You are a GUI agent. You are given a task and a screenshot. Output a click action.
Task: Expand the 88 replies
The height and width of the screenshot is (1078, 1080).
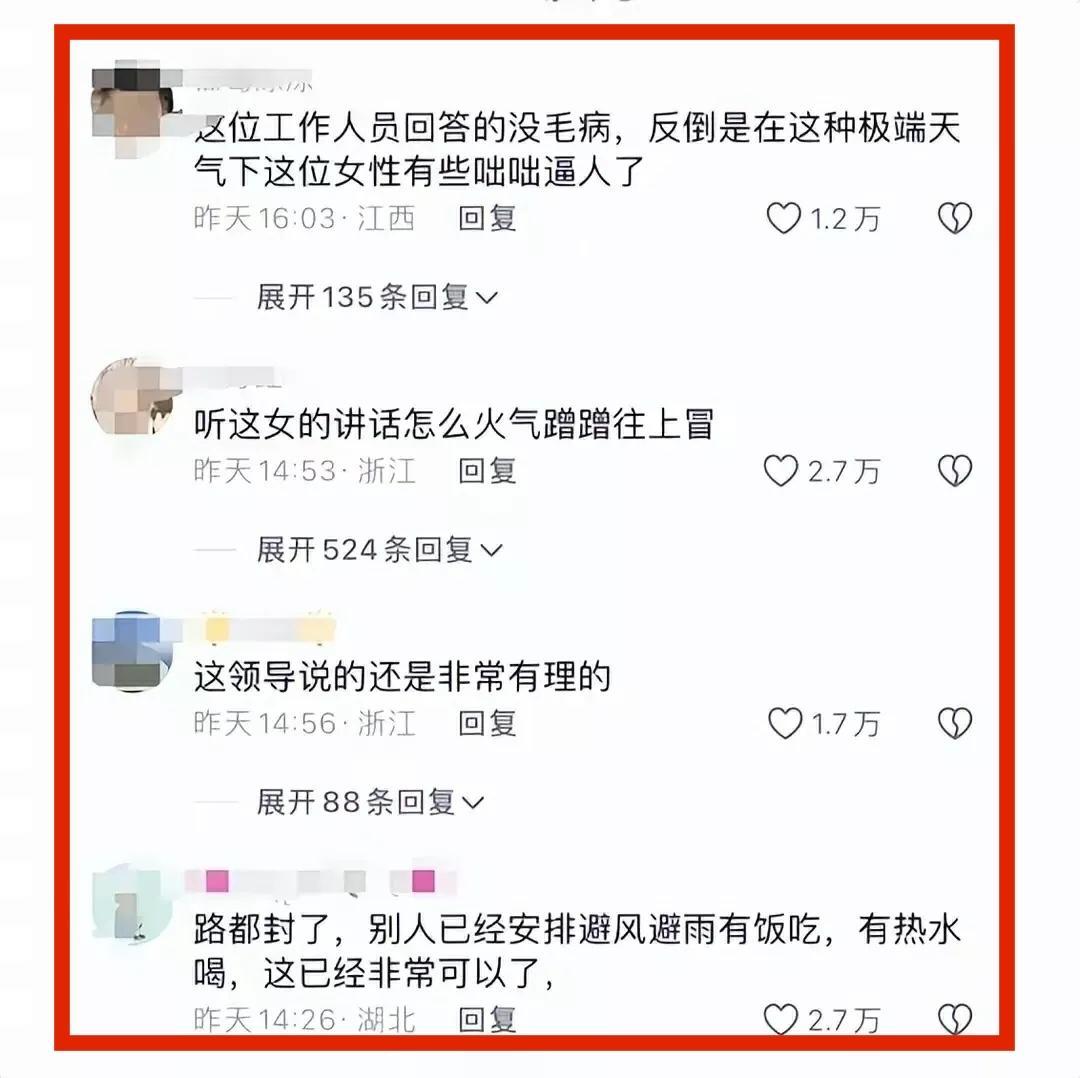coord(370,802)
